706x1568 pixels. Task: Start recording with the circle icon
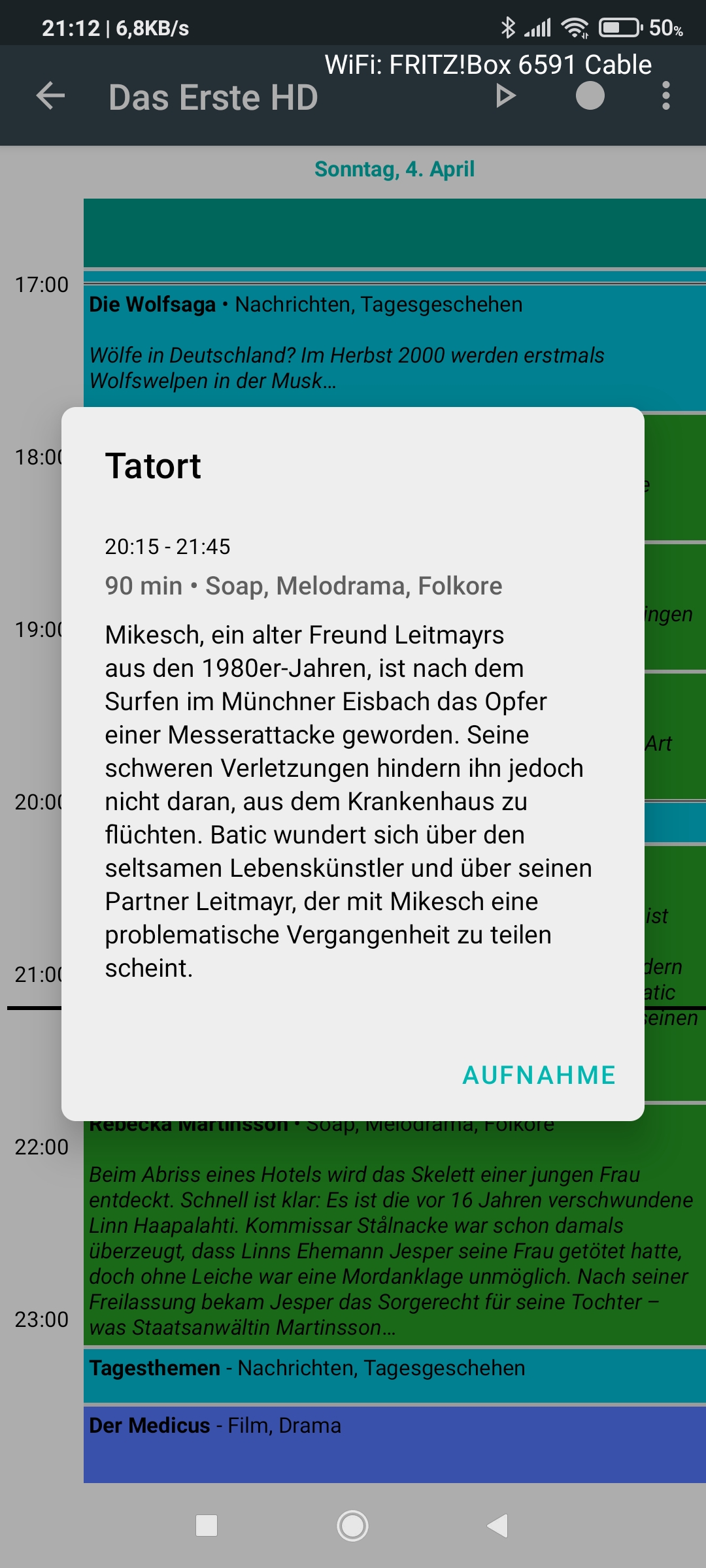(x=590, y=96)
